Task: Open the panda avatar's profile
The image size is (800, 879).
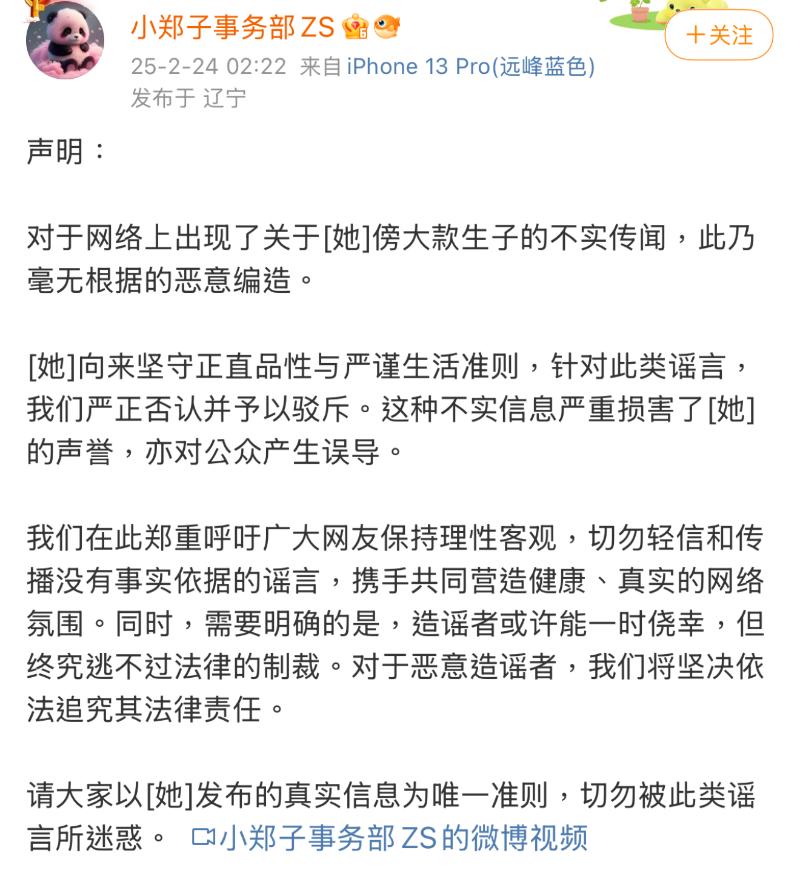Action: click(x=65, y=40)
